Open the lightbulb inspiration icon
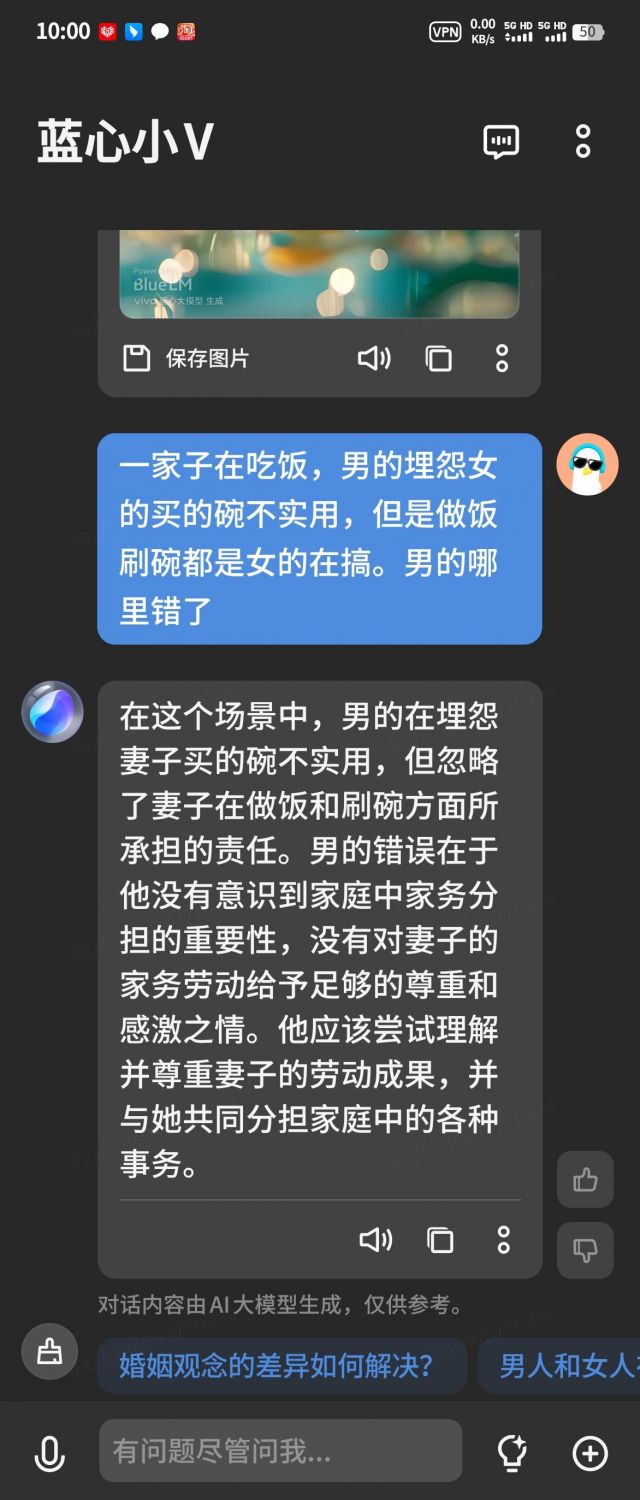The width and height of the screenshot is (640, 1500). pos(512,1452)
